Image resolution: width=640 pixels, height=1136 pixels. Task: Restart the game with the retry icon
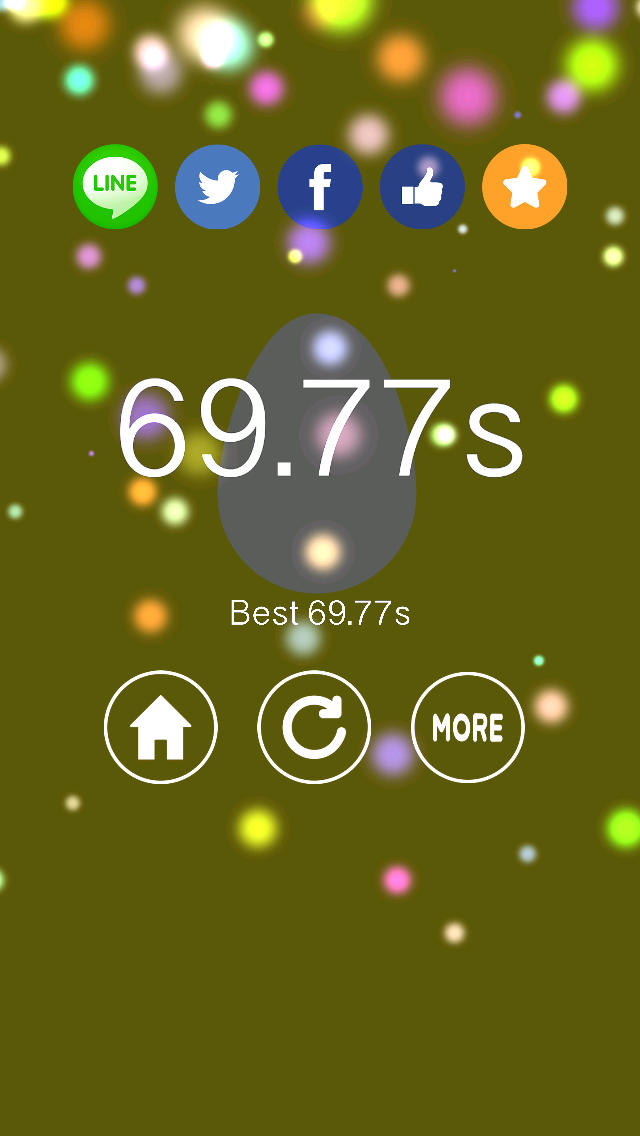[x=314, y=727]
